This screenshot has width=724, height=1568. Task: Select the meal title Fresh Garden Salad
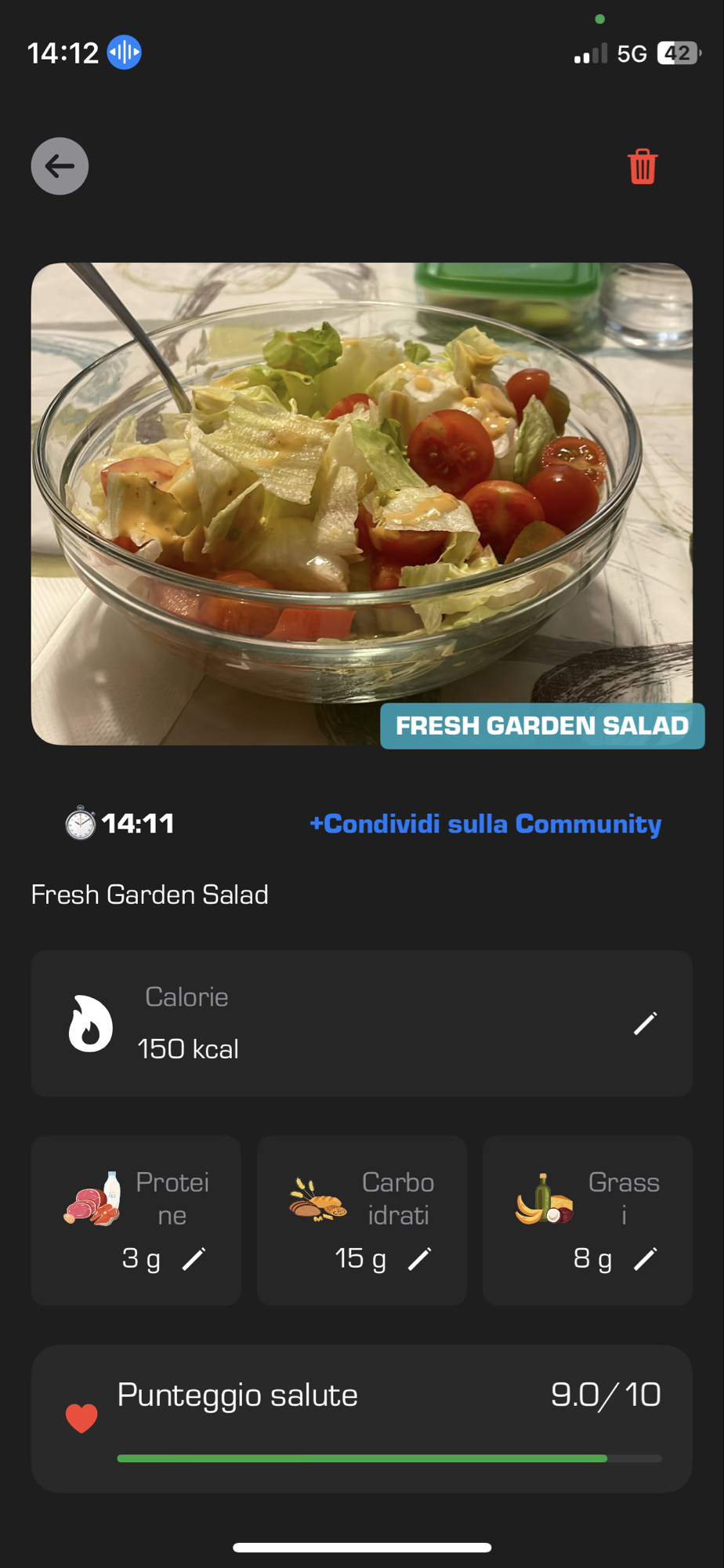pos(150,895)
